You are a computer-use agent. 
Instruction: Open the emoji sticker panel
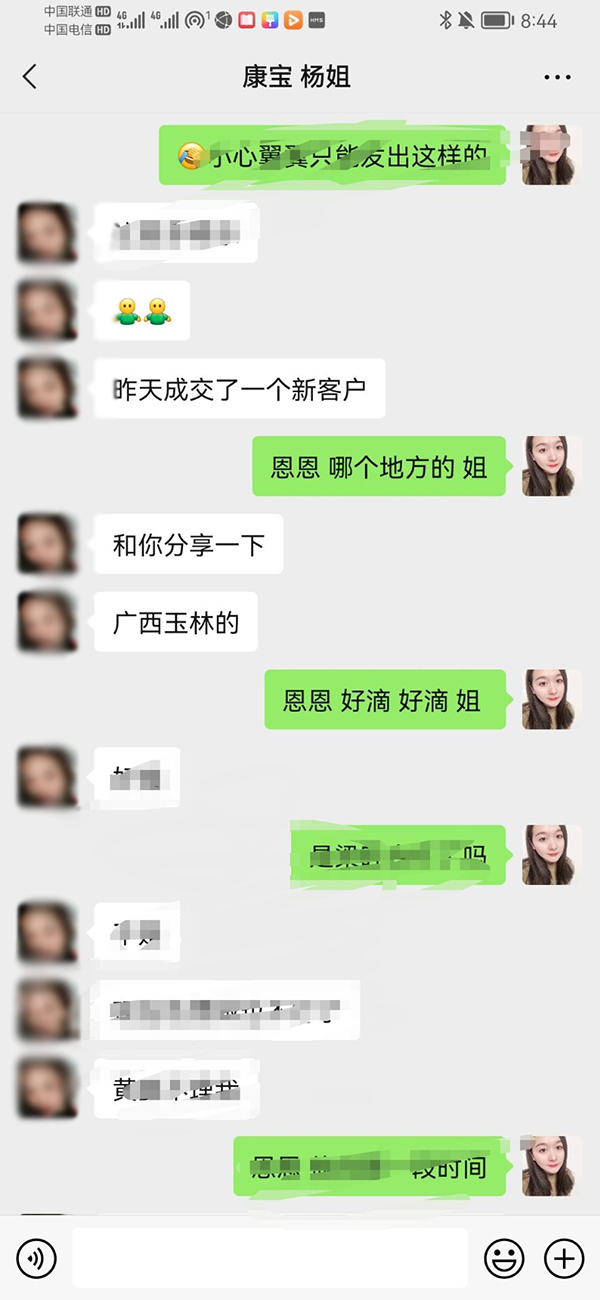tap(504, 1258)
